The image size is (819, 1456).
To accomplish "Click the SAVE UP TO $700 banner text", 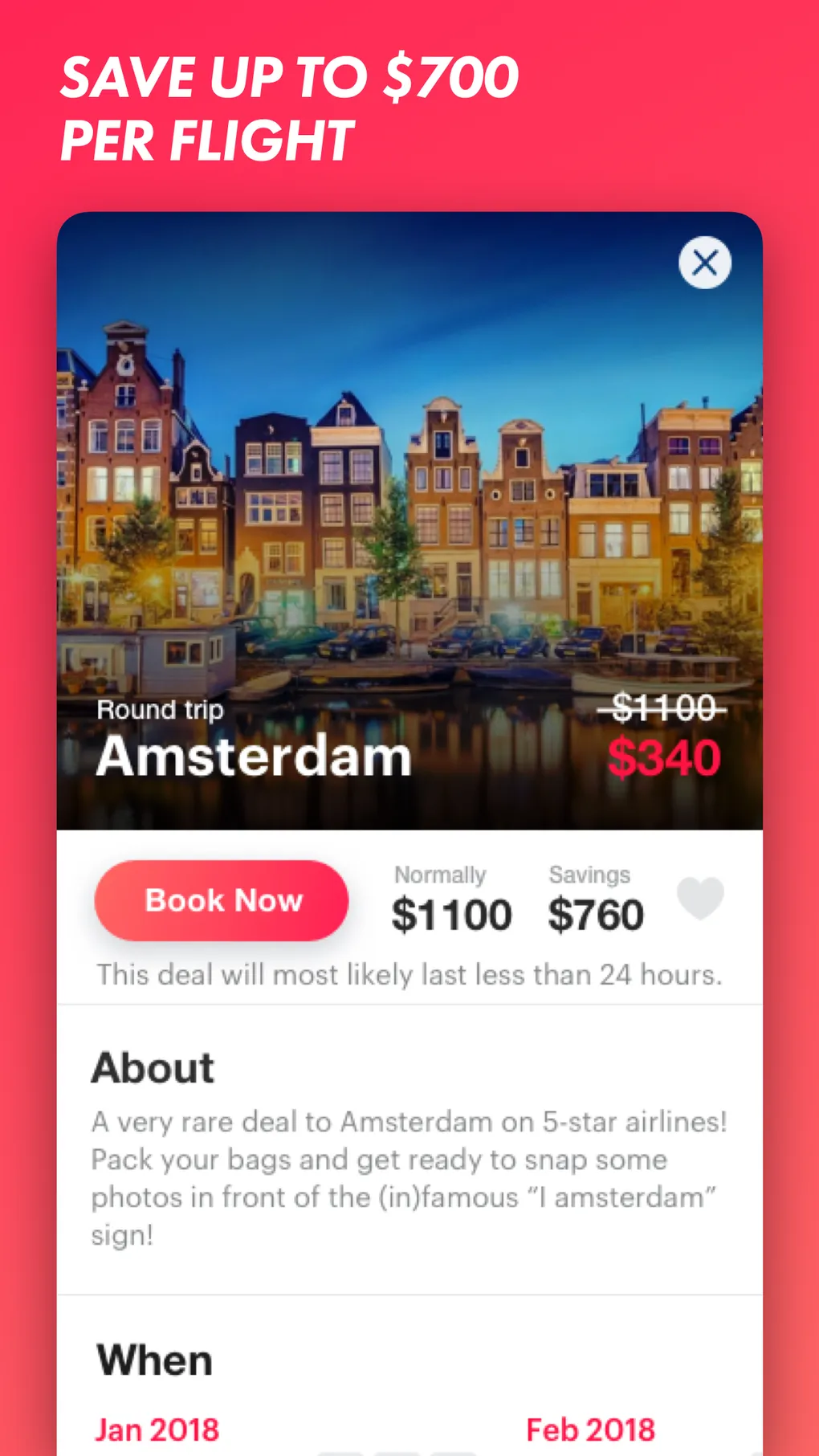I will (x=289, y=76).
